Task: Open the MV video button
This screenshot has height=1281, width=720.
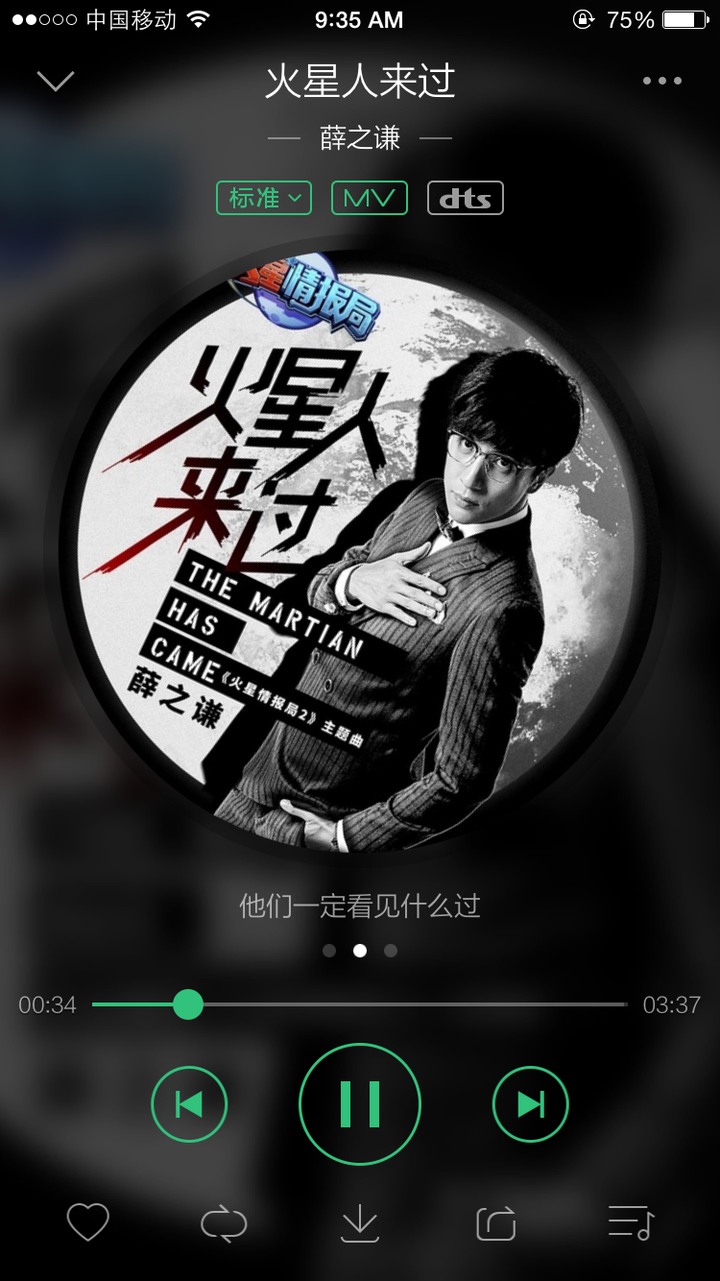Action: [369, 197]
